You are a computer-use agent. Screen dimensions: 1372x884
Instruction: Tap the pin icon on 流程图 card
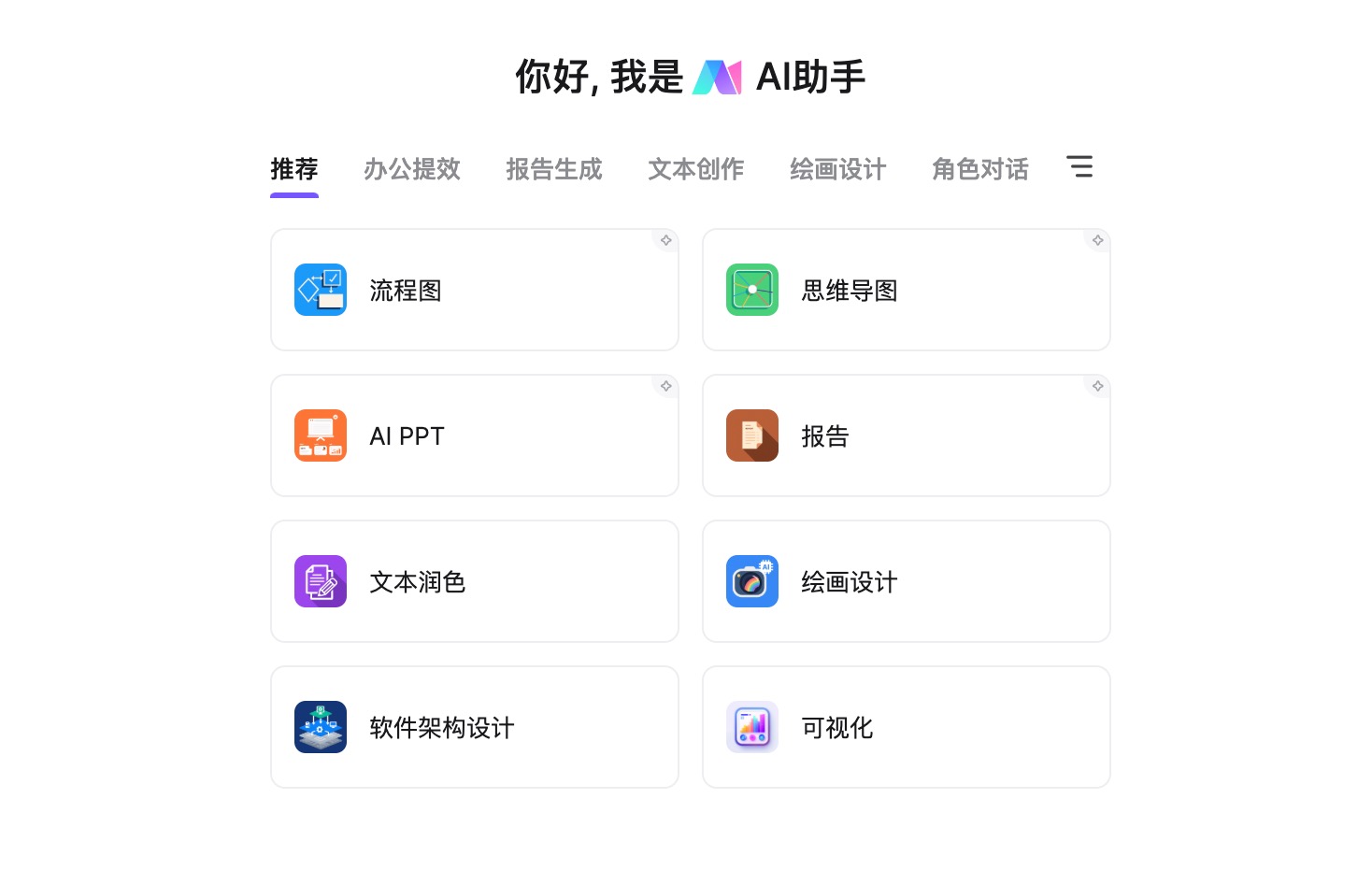pyautogui.click(x=665, y=241)
